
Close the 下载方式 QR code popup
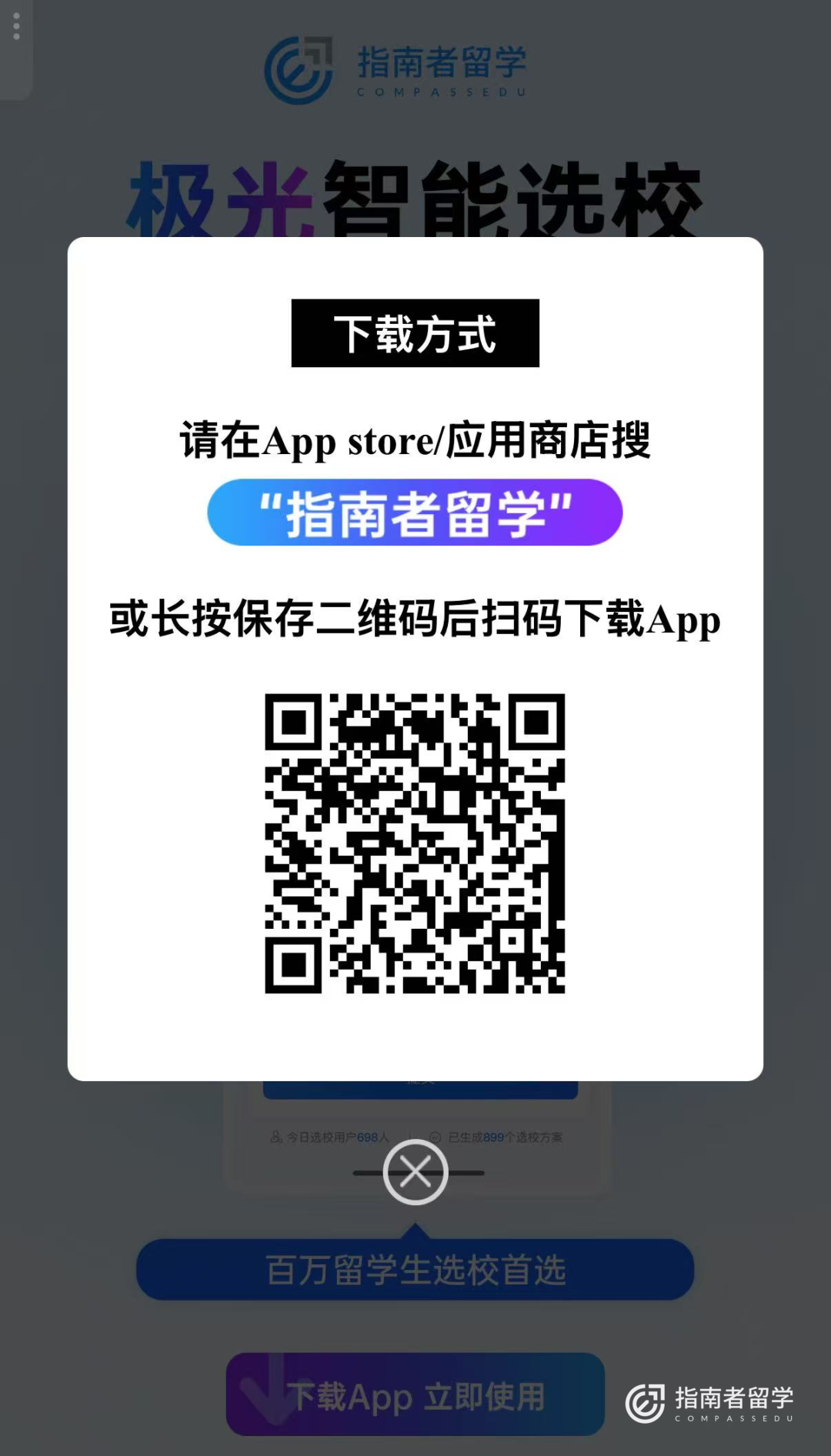coord(415,1172)
